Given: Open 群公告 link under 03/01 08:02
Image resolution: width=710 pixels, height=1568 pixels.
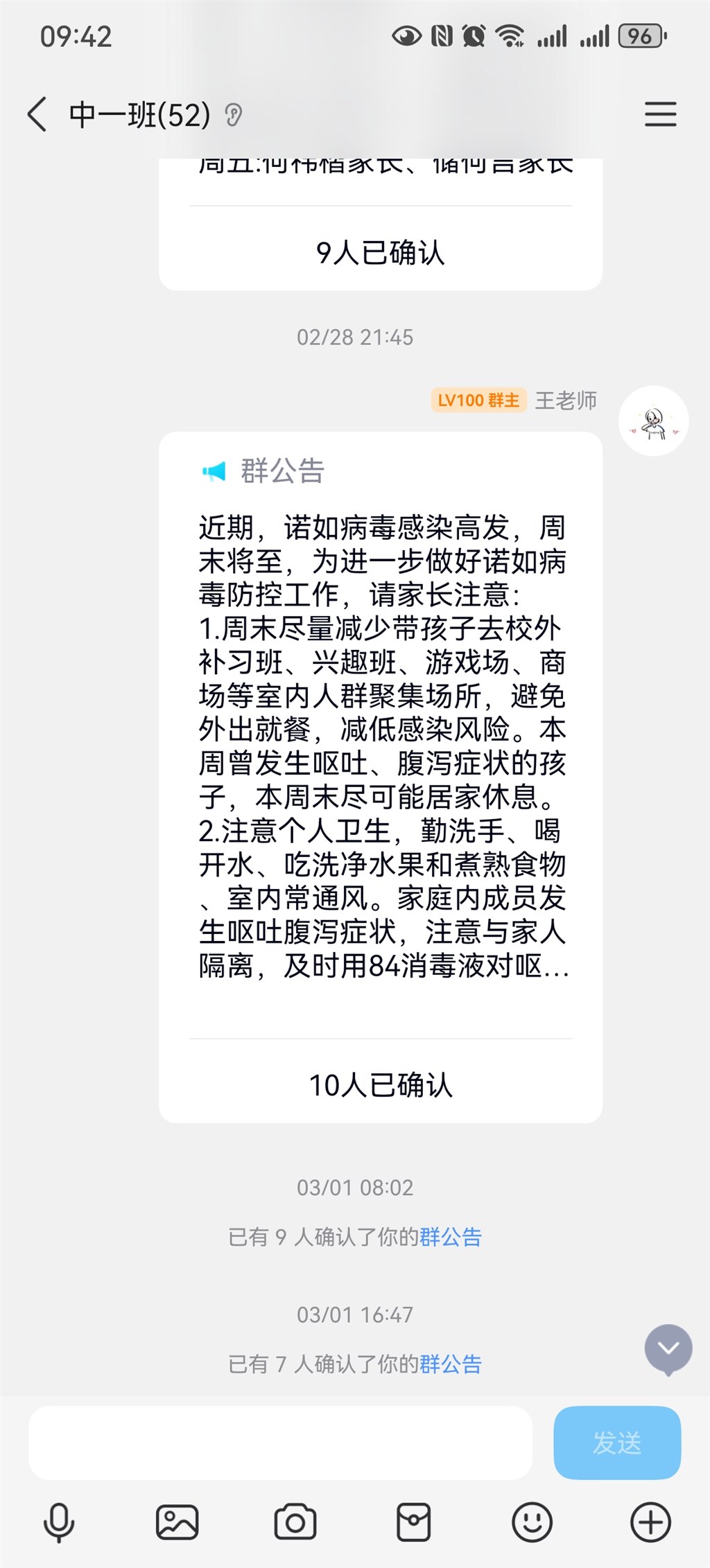Looking at the screenshot, I should coord(450,1237).
